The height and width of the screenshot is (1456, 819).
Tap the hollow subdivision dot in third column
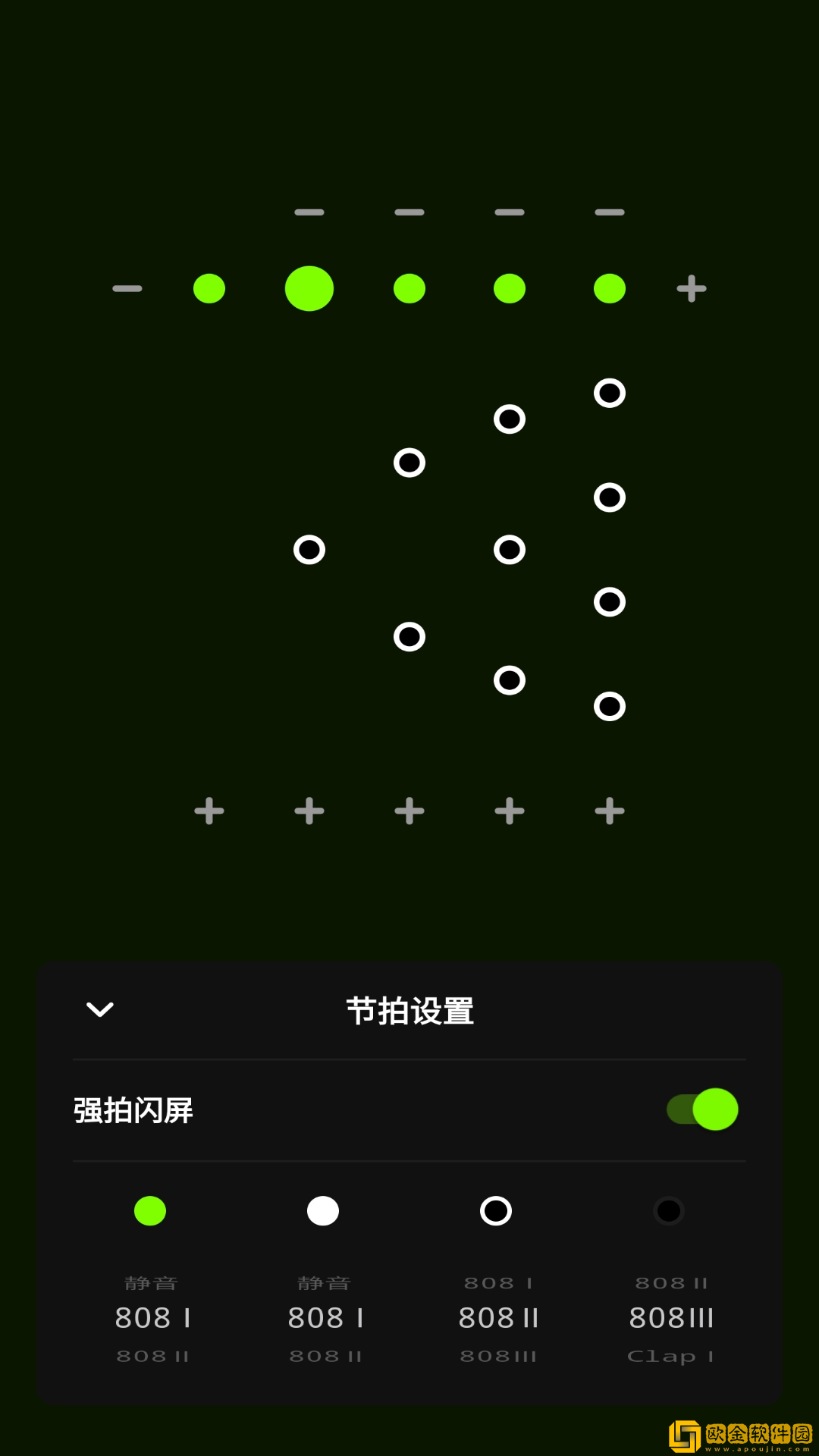409,461
